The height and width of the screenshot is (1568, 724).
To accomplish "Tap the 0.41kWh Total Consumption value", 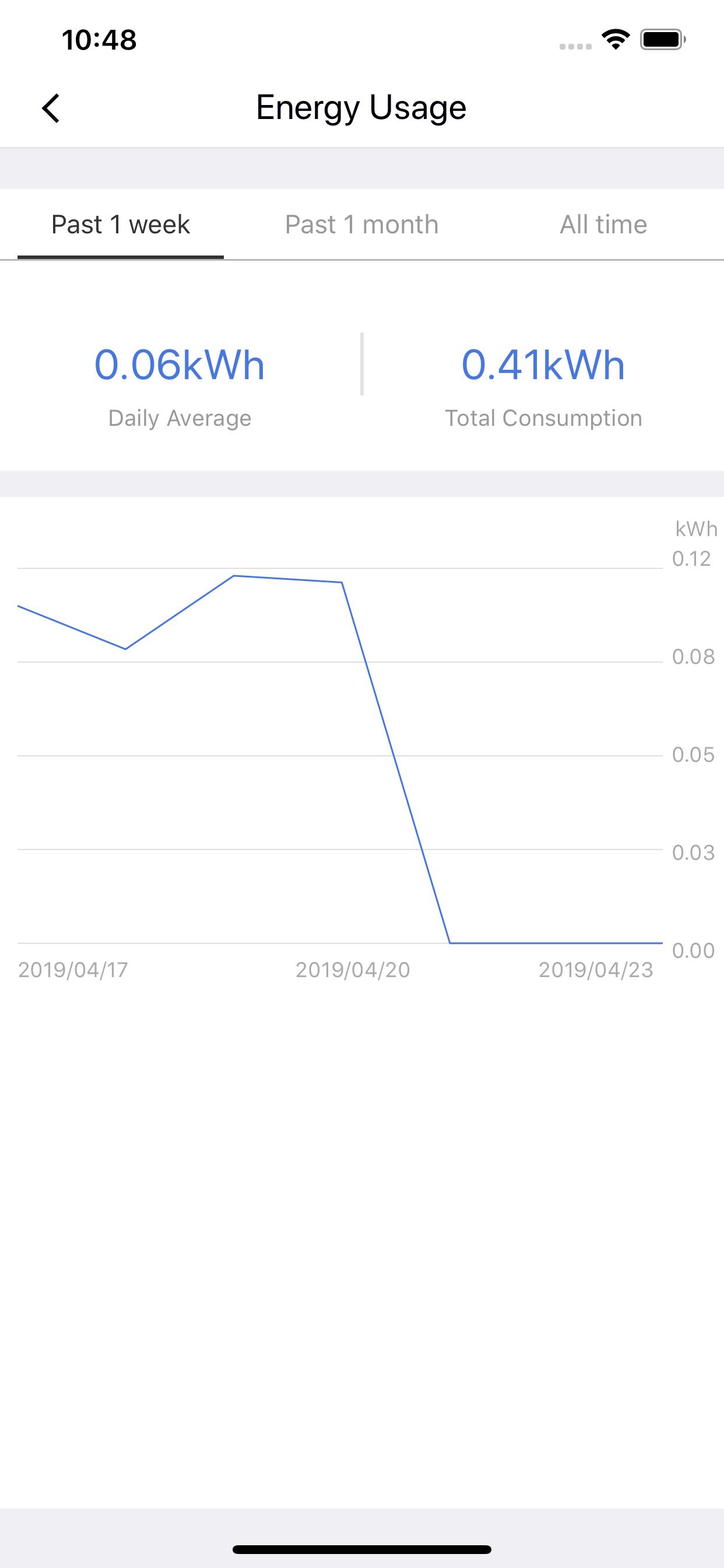I will pos(542,365).
